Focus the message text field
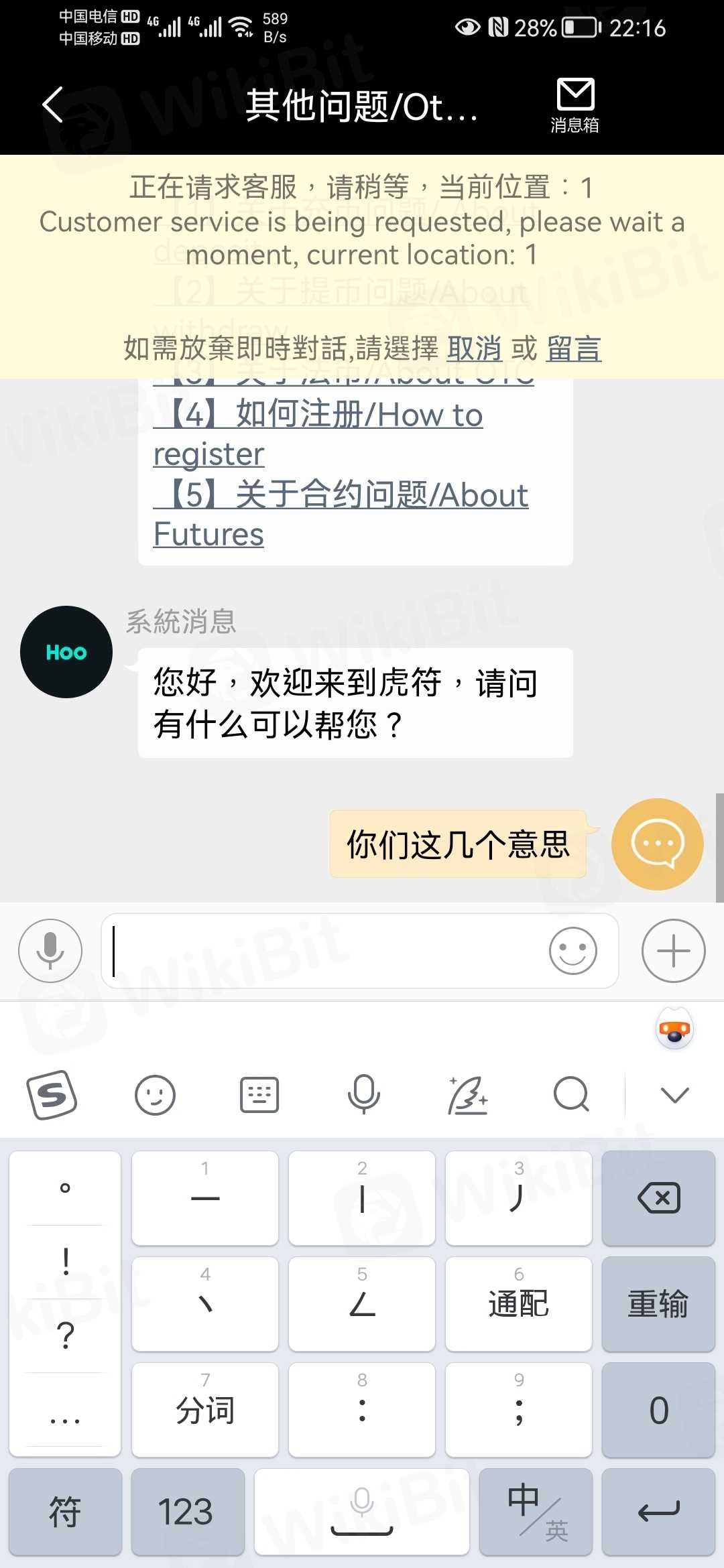724x1568 pixels. click(x=322, y=950)
